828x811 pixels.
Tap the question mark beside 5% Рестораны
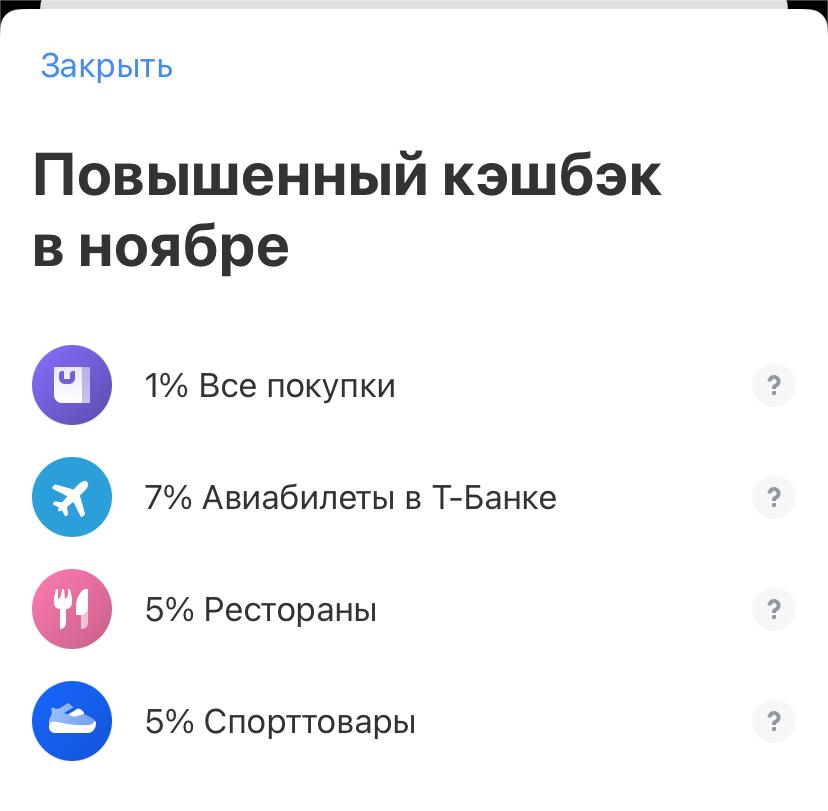tap(773, 609)
